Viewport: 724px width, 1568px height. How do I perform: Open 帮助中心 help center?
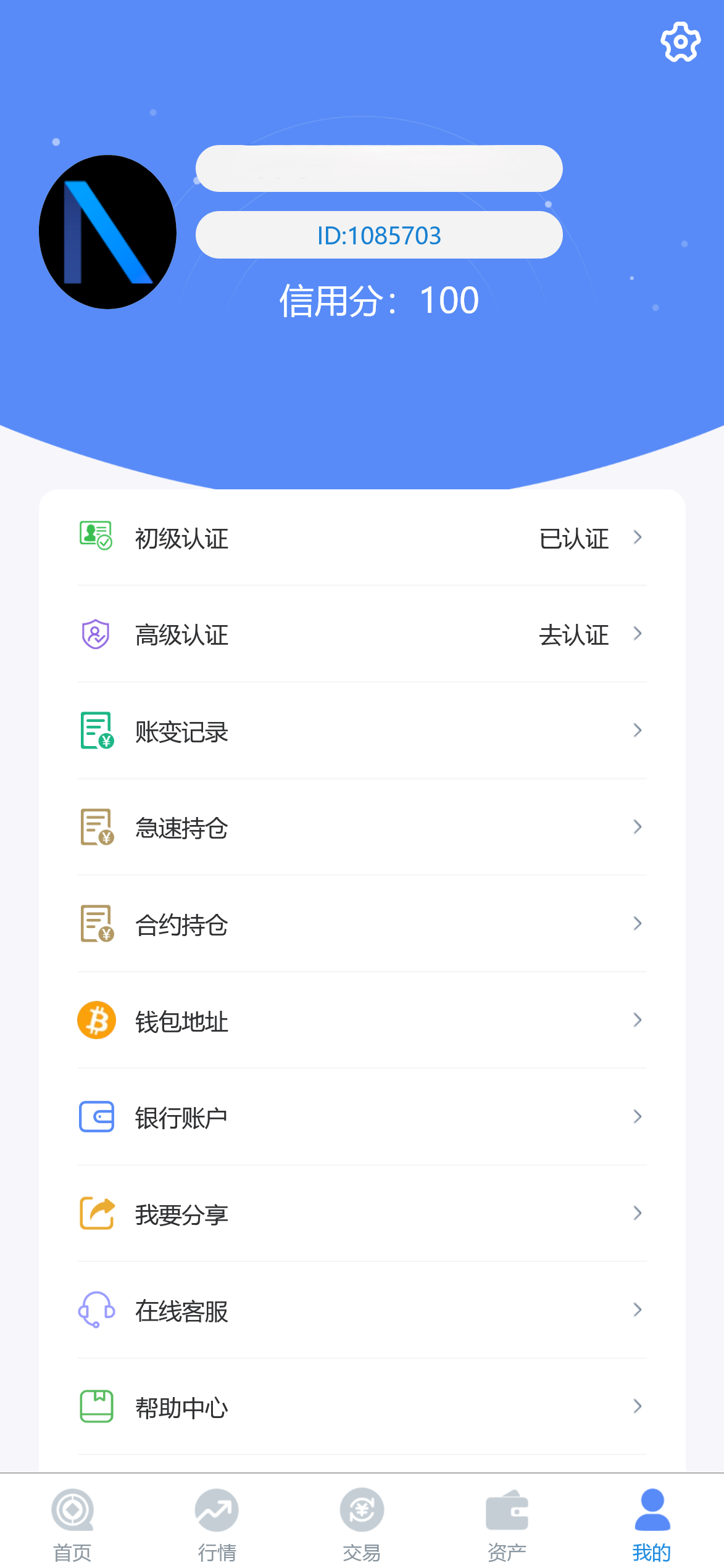pyautogui.click(x=362, y=1407)
